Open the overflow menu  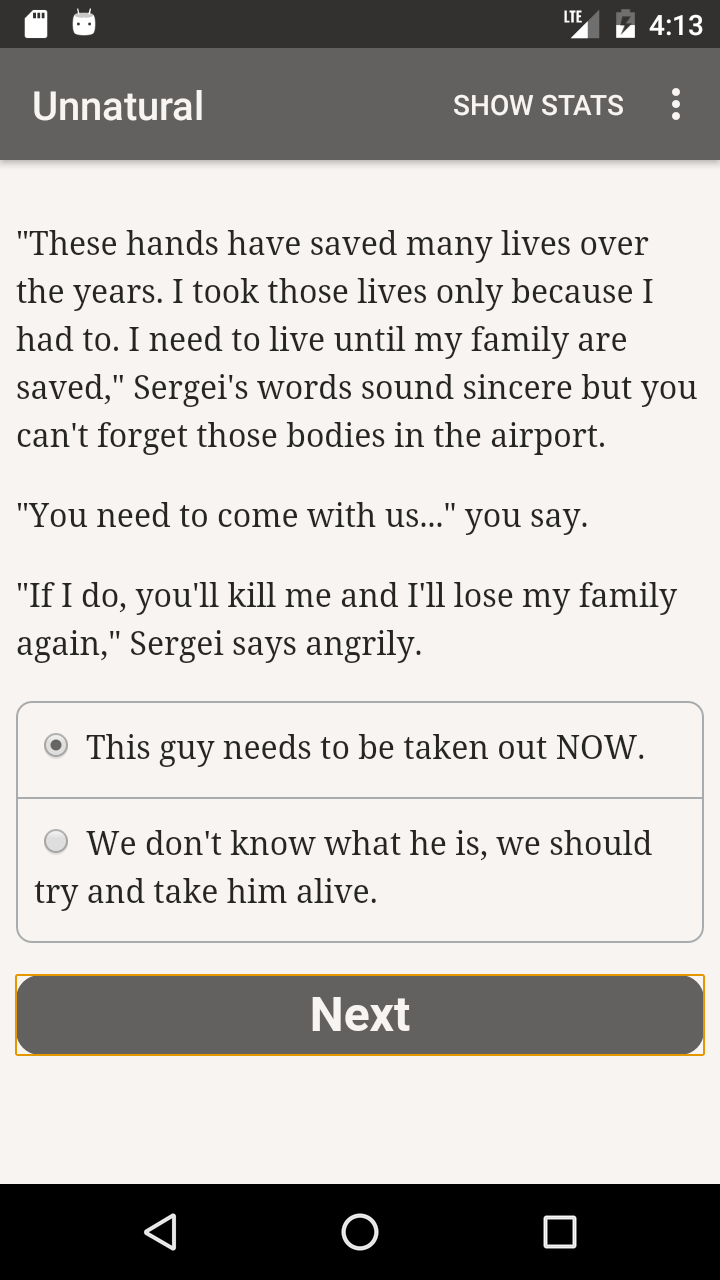pos(676,105)
